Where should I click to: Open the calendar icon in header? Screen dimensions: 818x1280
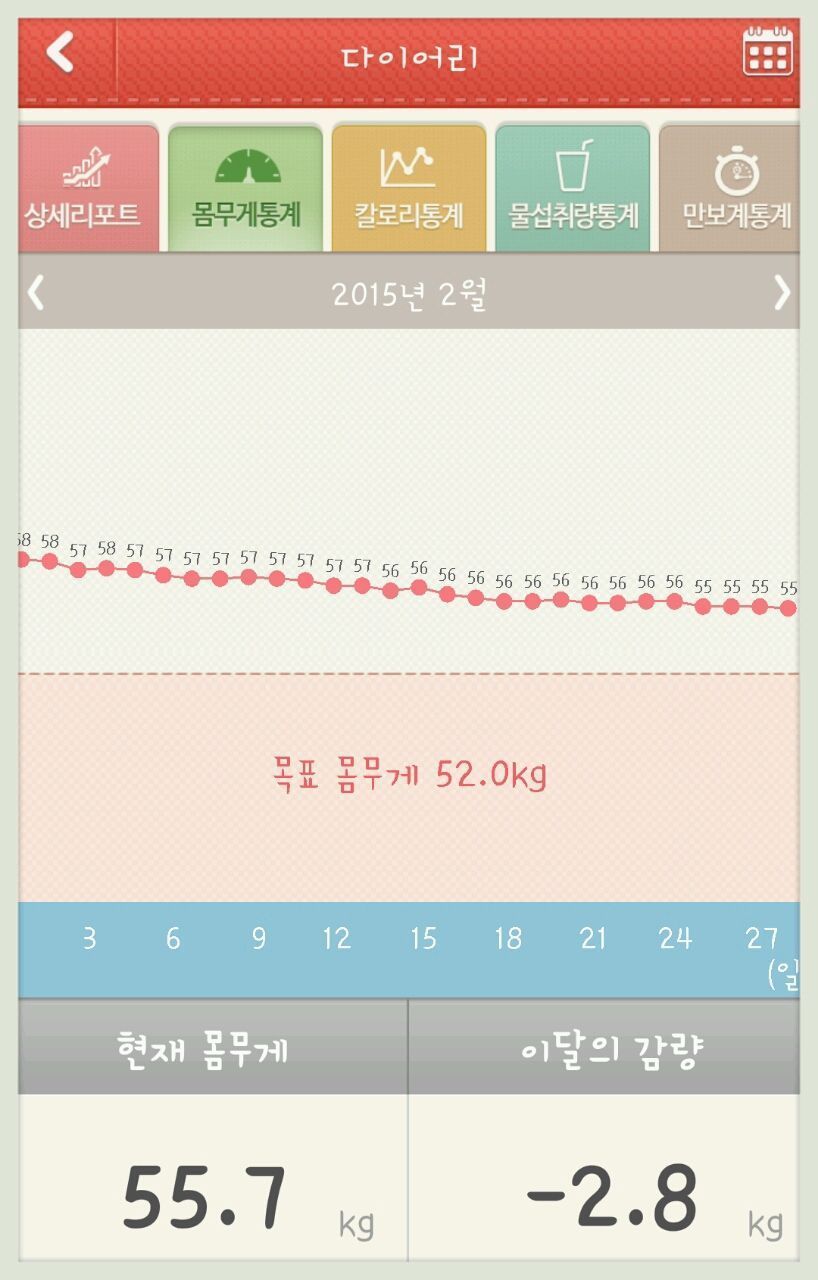click(x=767, y=52)
